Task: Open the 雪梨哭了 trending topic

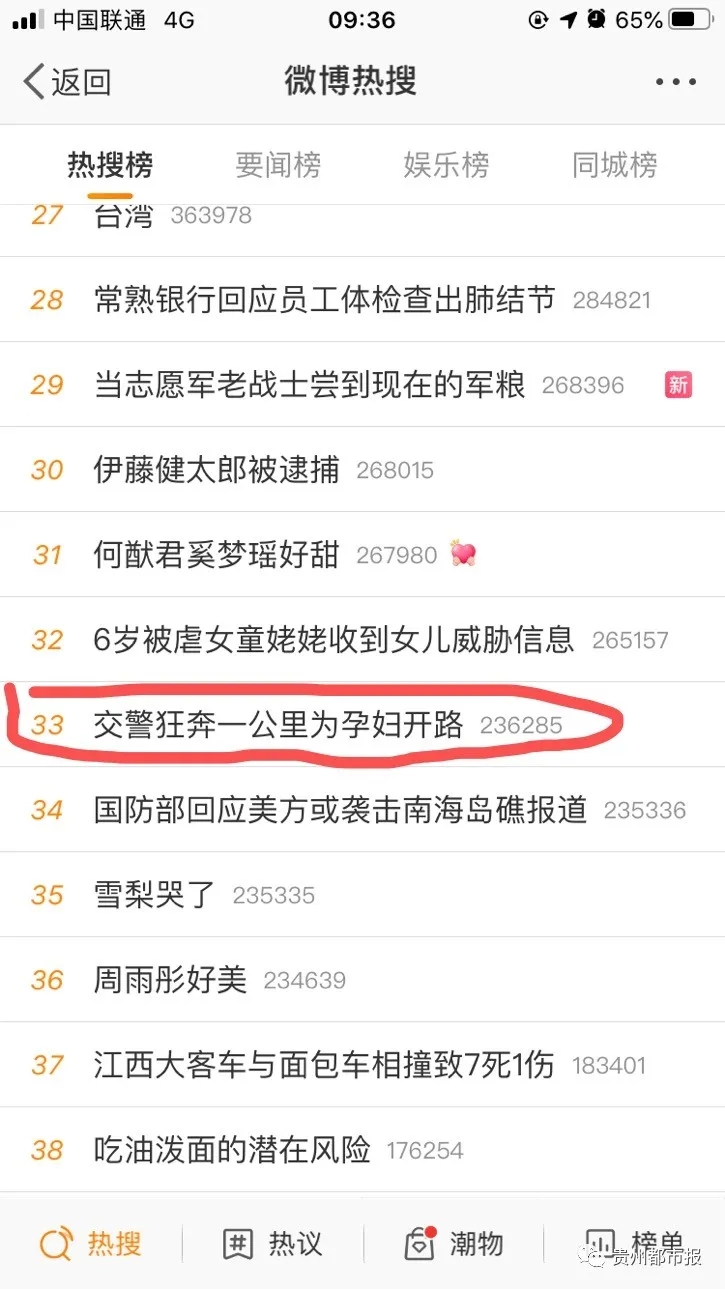Action: pyautogui.click(x=362, y=895)
